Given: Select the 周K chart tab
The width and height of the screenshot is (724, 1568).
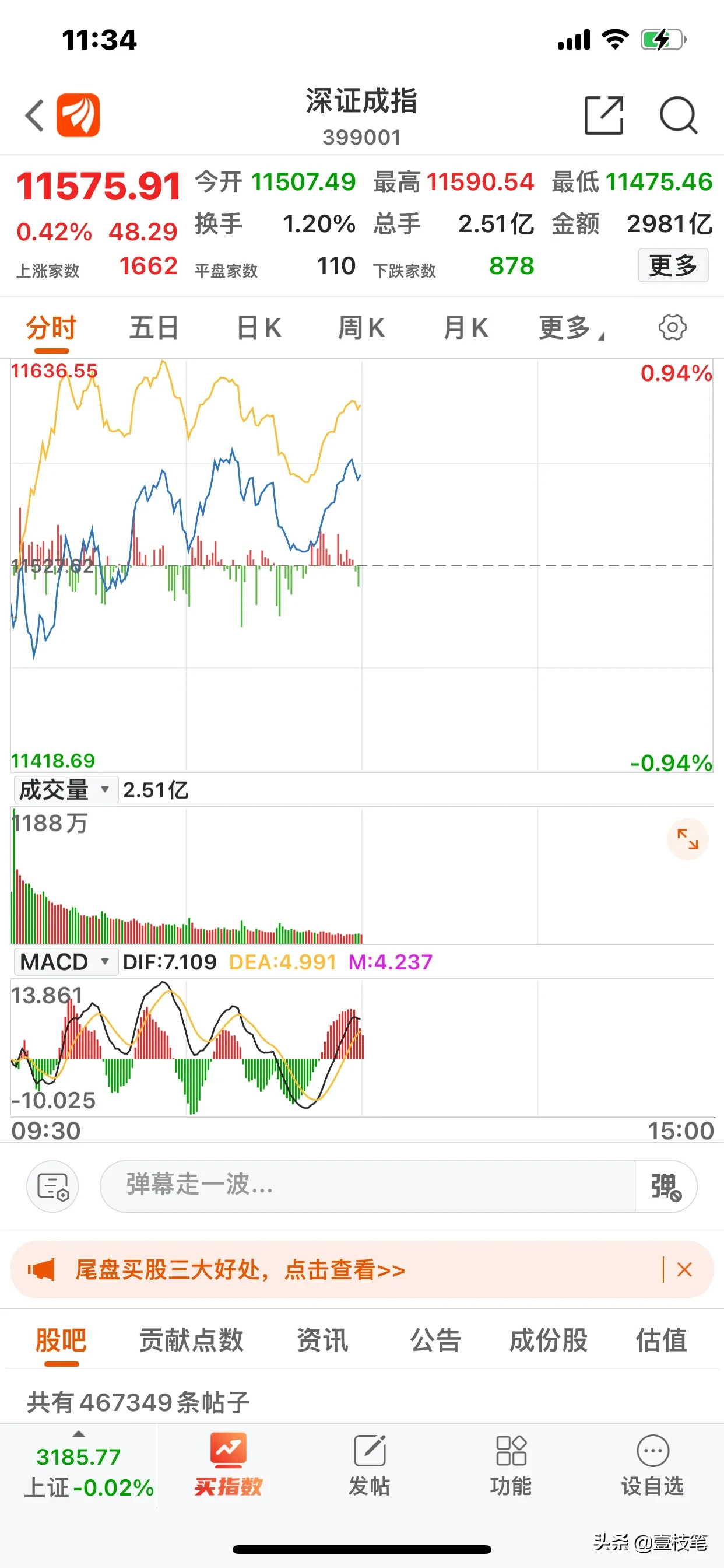Looking at the screenshot, I should pos(361,328).
